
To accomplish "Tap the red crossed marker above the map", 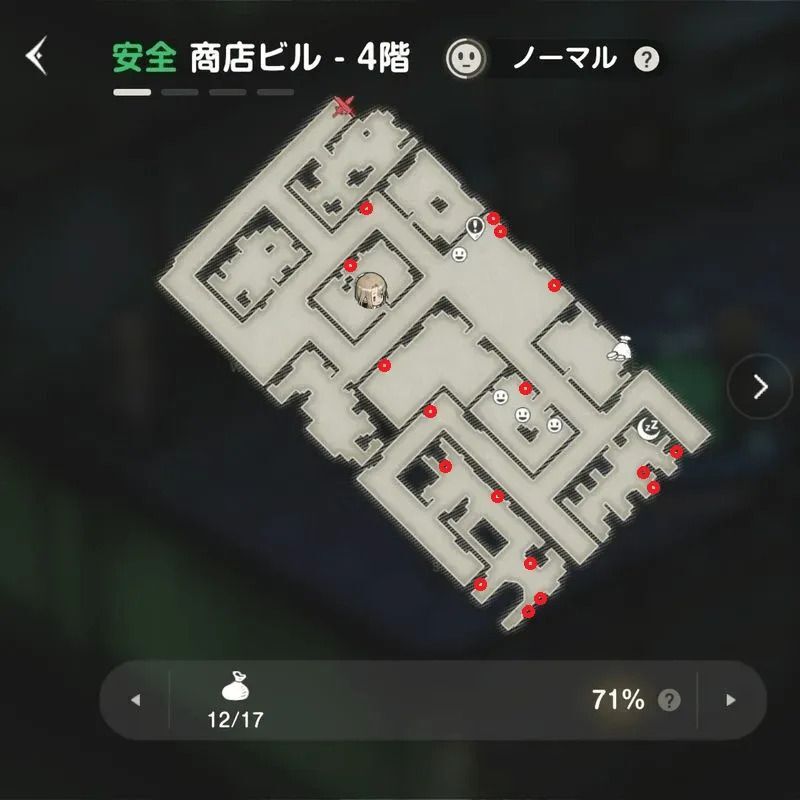I will pos(345,105).
